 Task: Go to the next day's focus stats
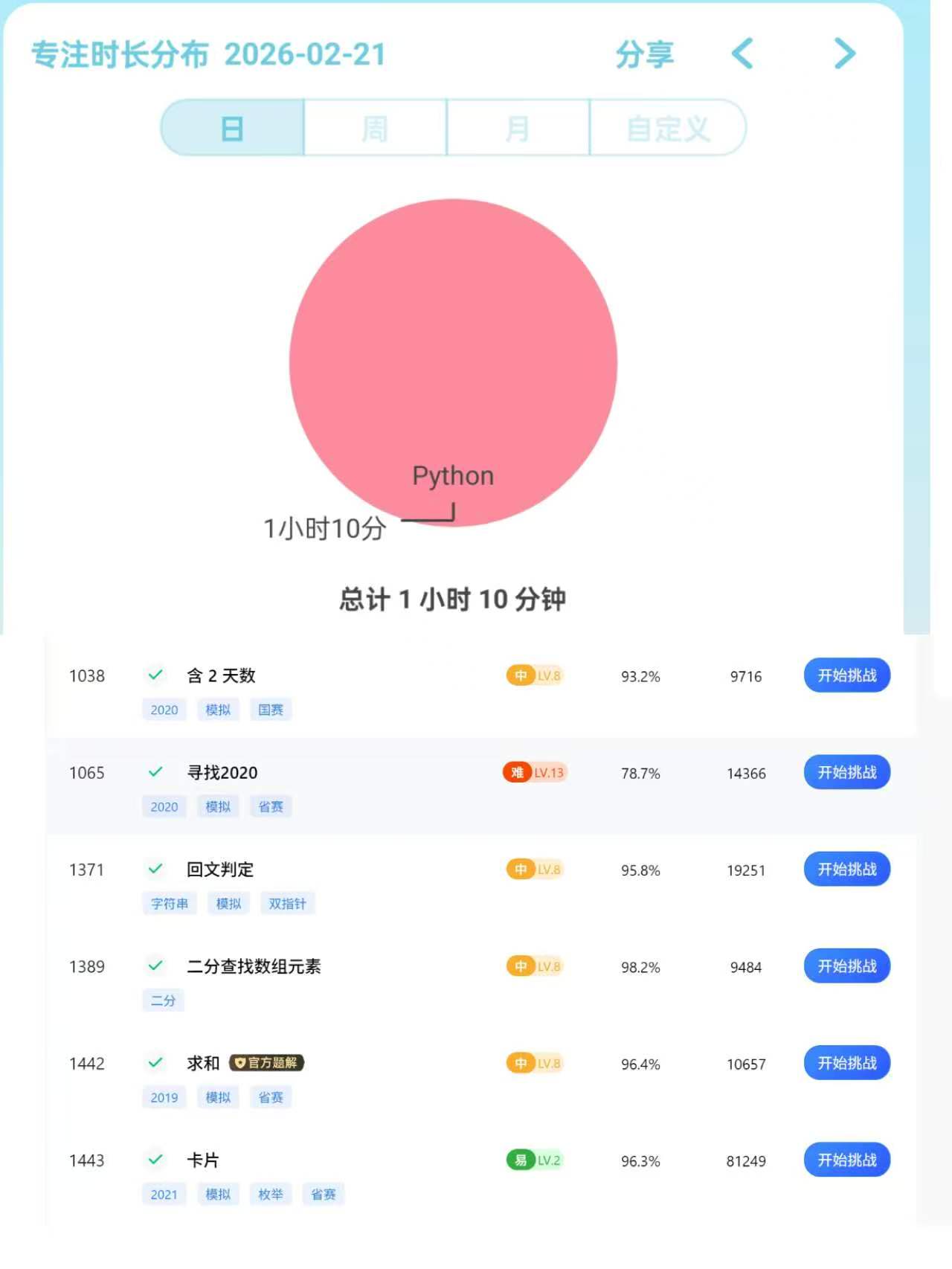click(844, 54)
